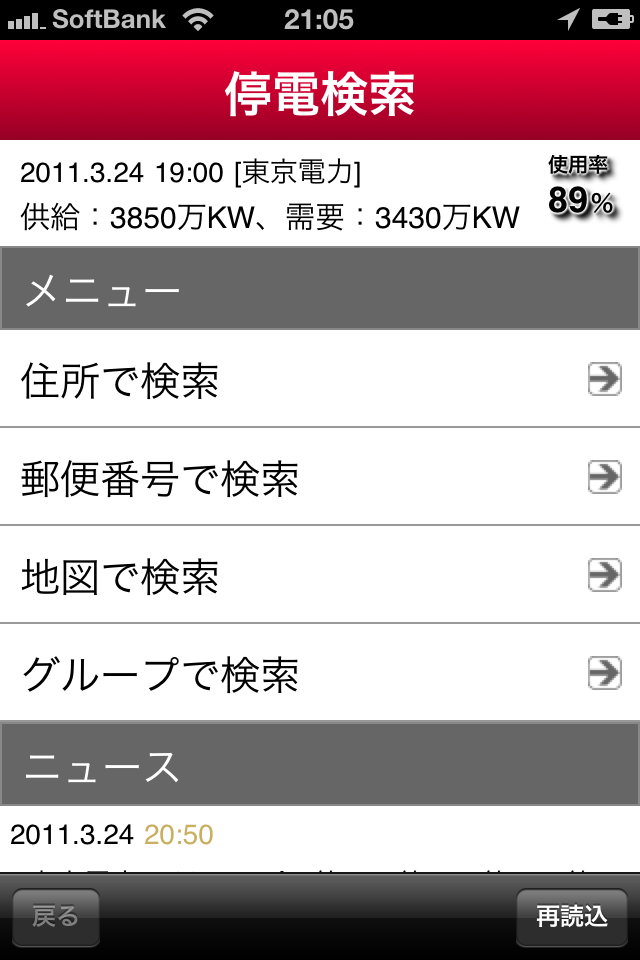
Task: Select 郵便番号で検索 postal code search
Action: pos(320,478)
